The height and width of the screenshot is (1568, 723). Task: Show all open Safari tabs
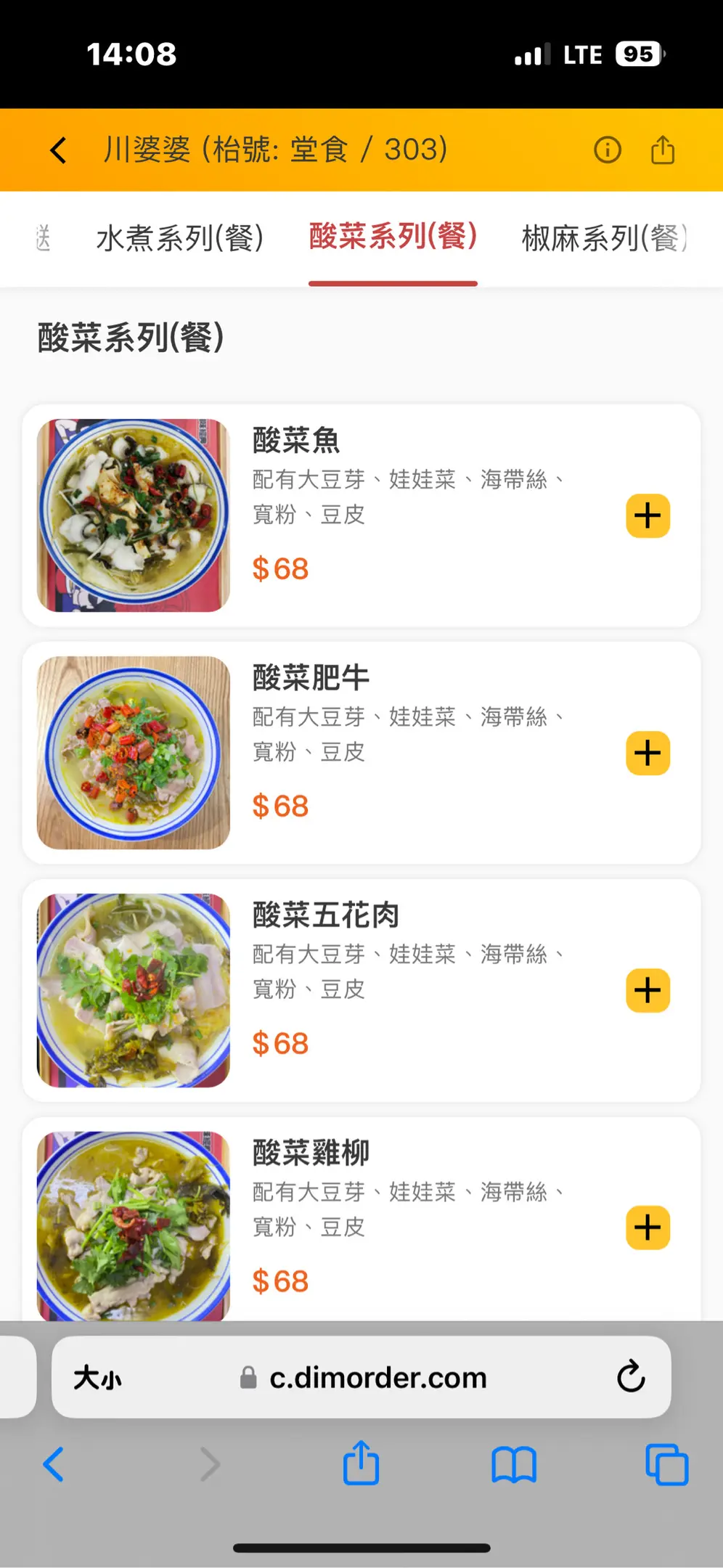[666, 1465]
